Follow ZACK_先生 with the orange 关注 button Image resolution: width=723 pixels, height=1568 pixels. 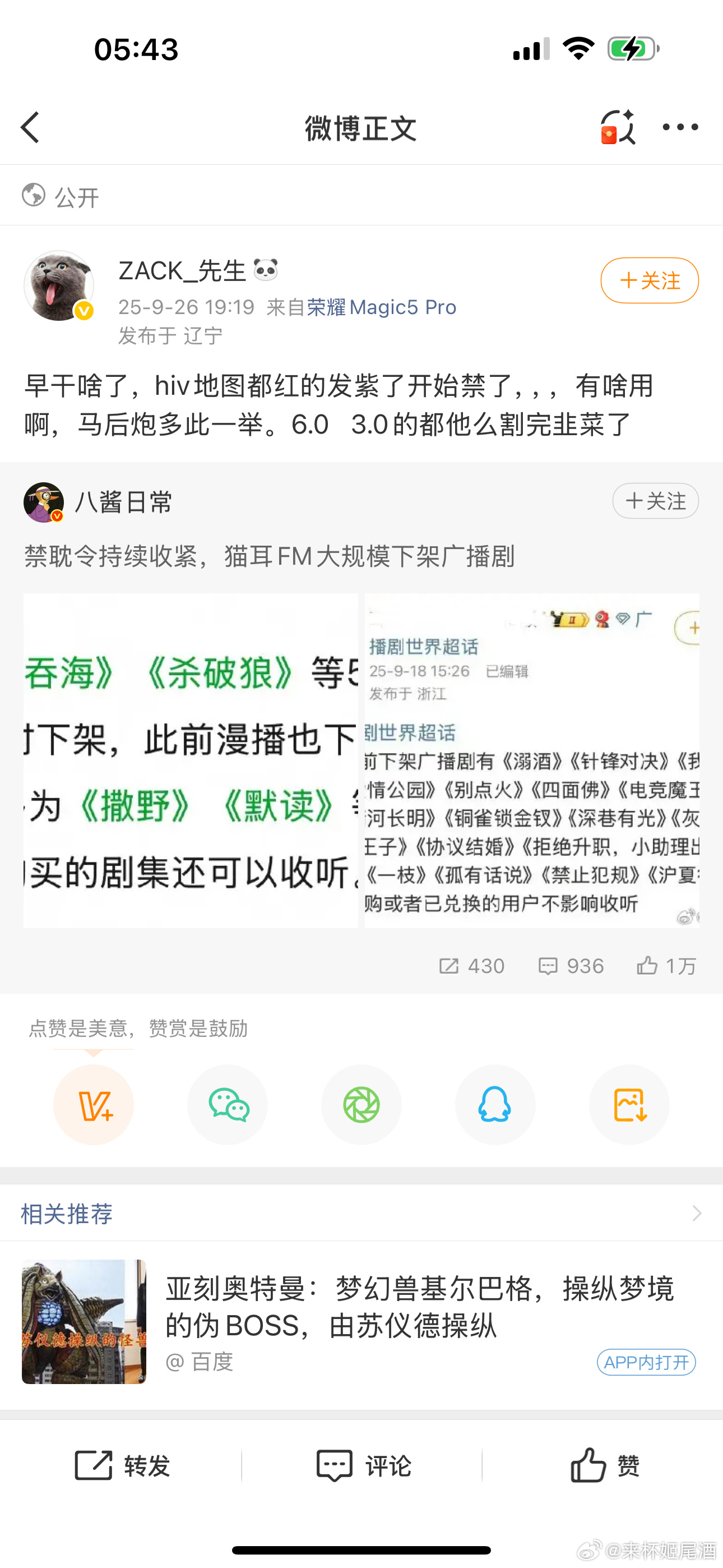pyautogui.click(x=649, y=280)
